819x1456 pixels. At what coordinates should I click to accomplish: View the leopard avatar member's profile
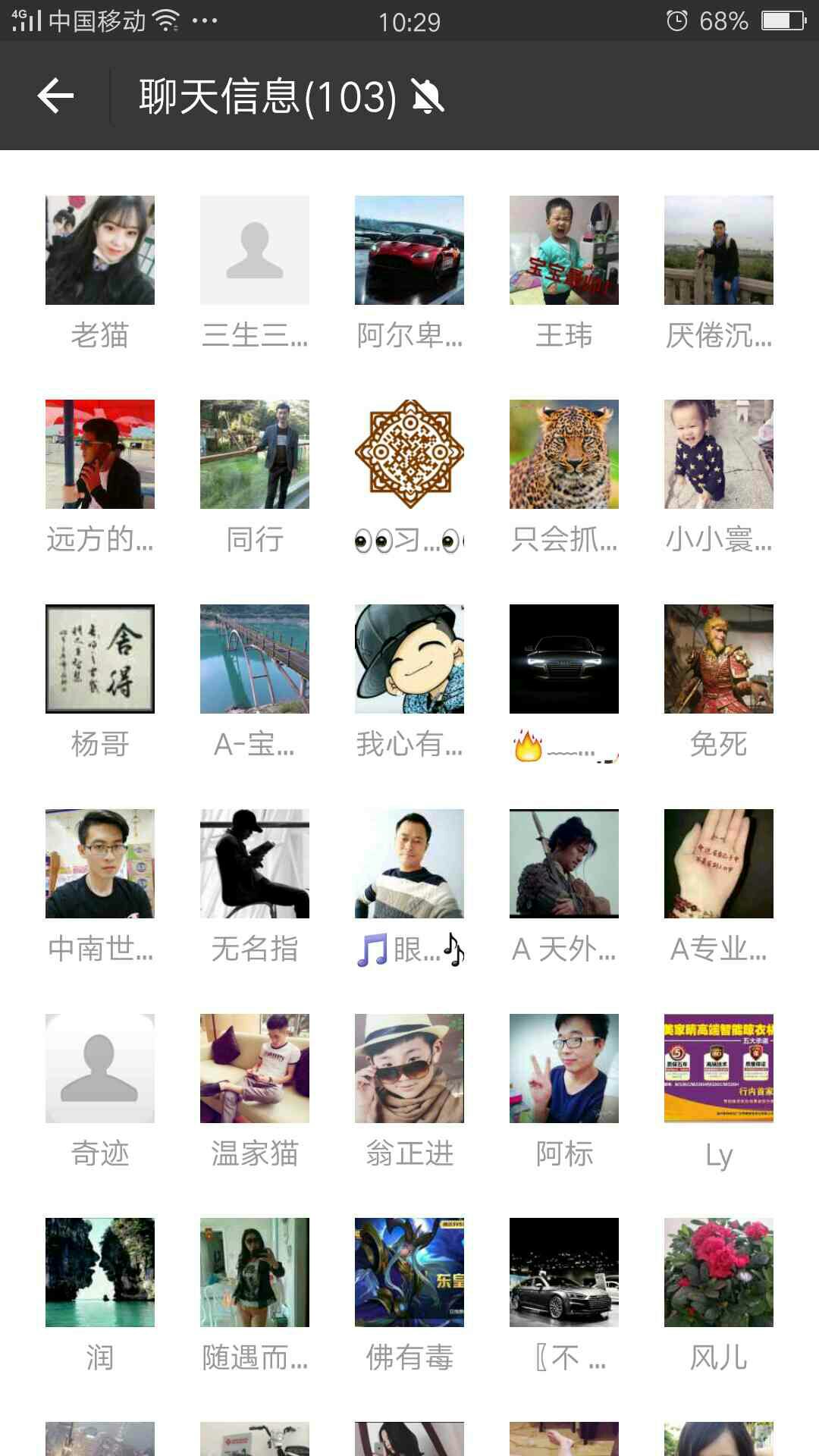563,454
